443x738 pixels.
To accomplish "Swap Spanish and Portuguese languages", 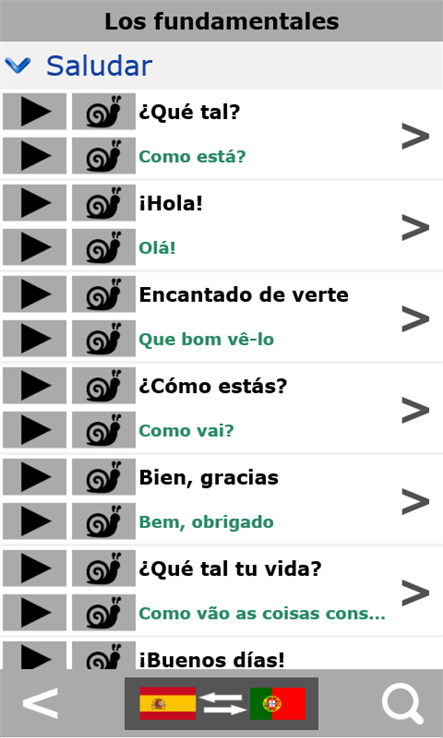I will [221, 704].
